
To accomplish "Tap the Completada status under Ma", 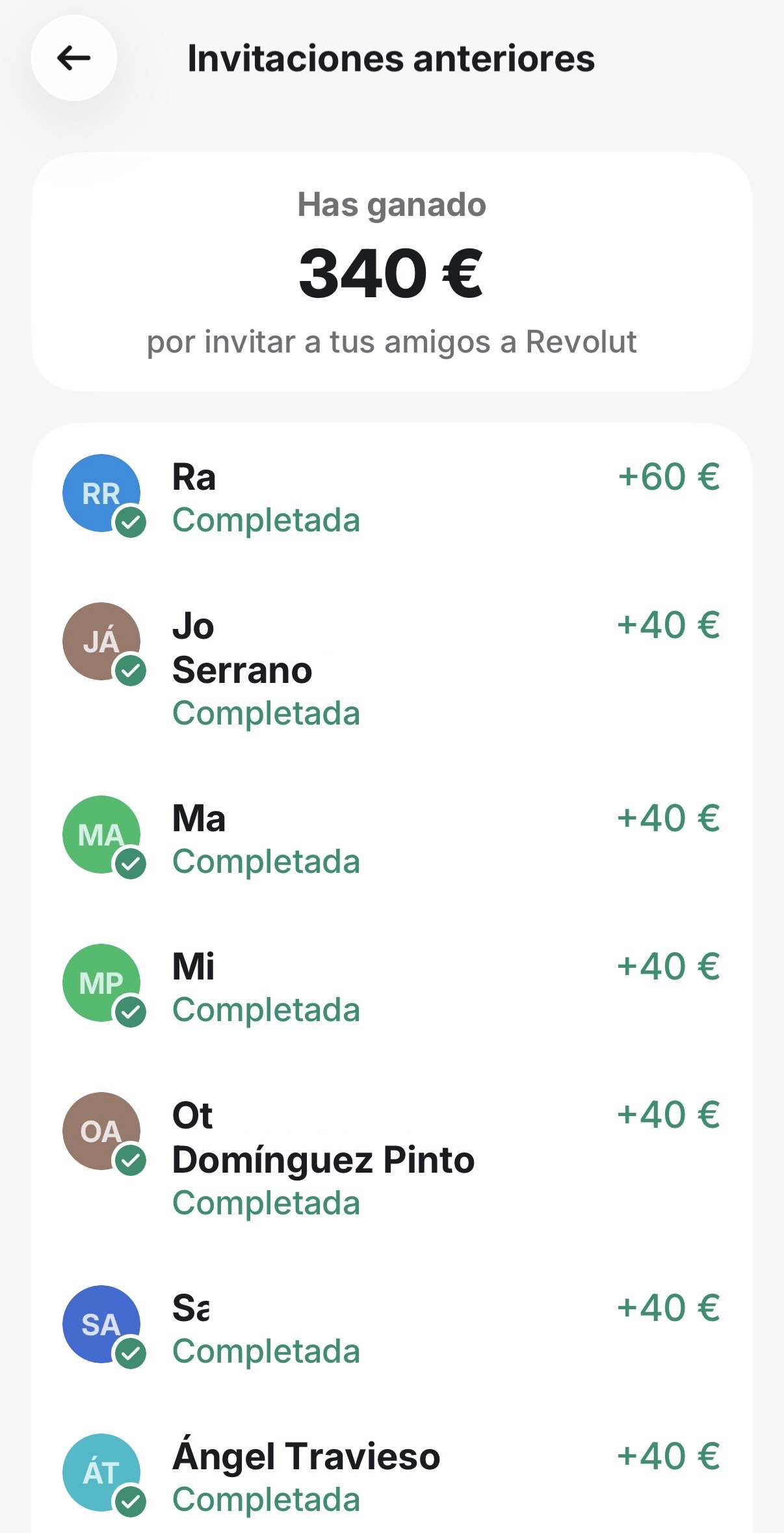I will 267,862.
